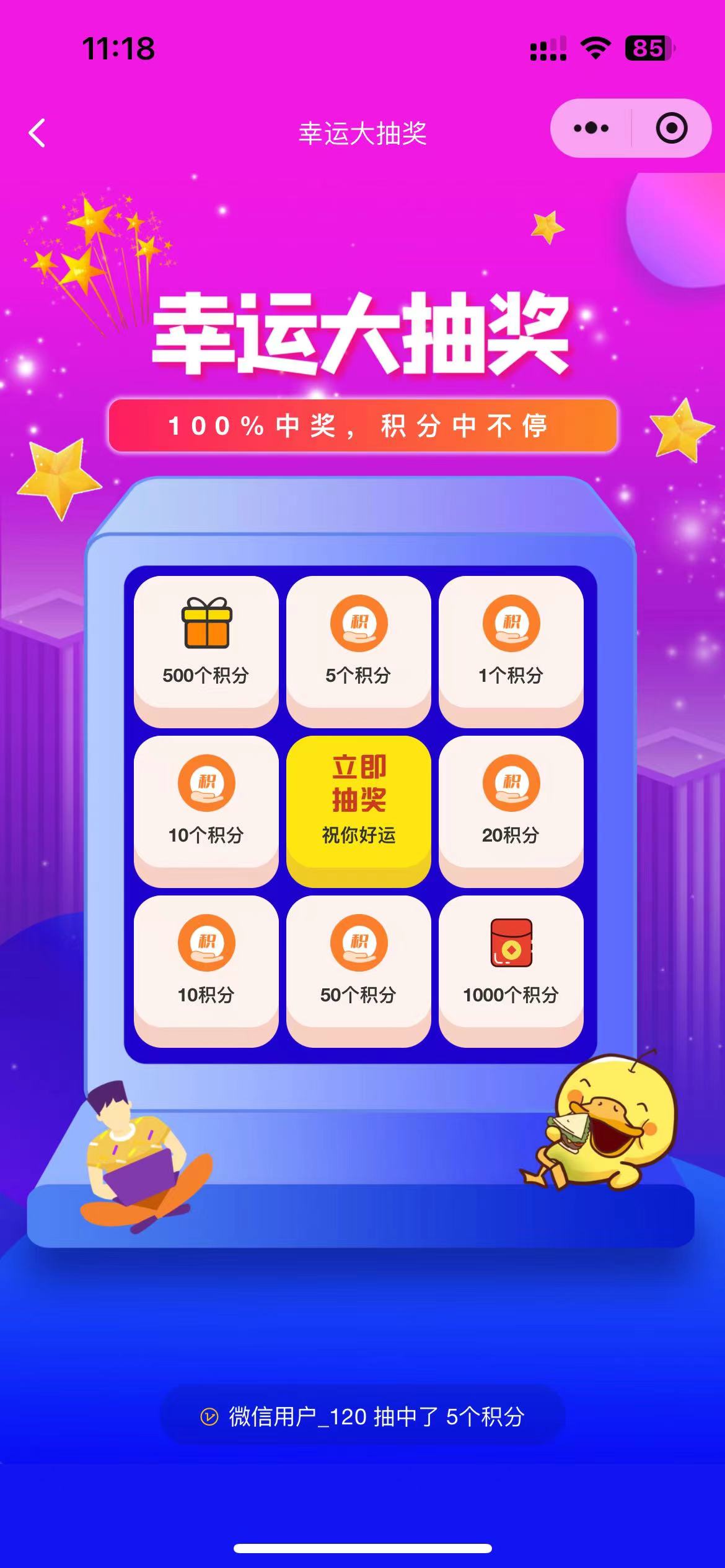725x1568 pixels.
Task: Close the mini program with the circle button
Action: (x=671, y=128)
